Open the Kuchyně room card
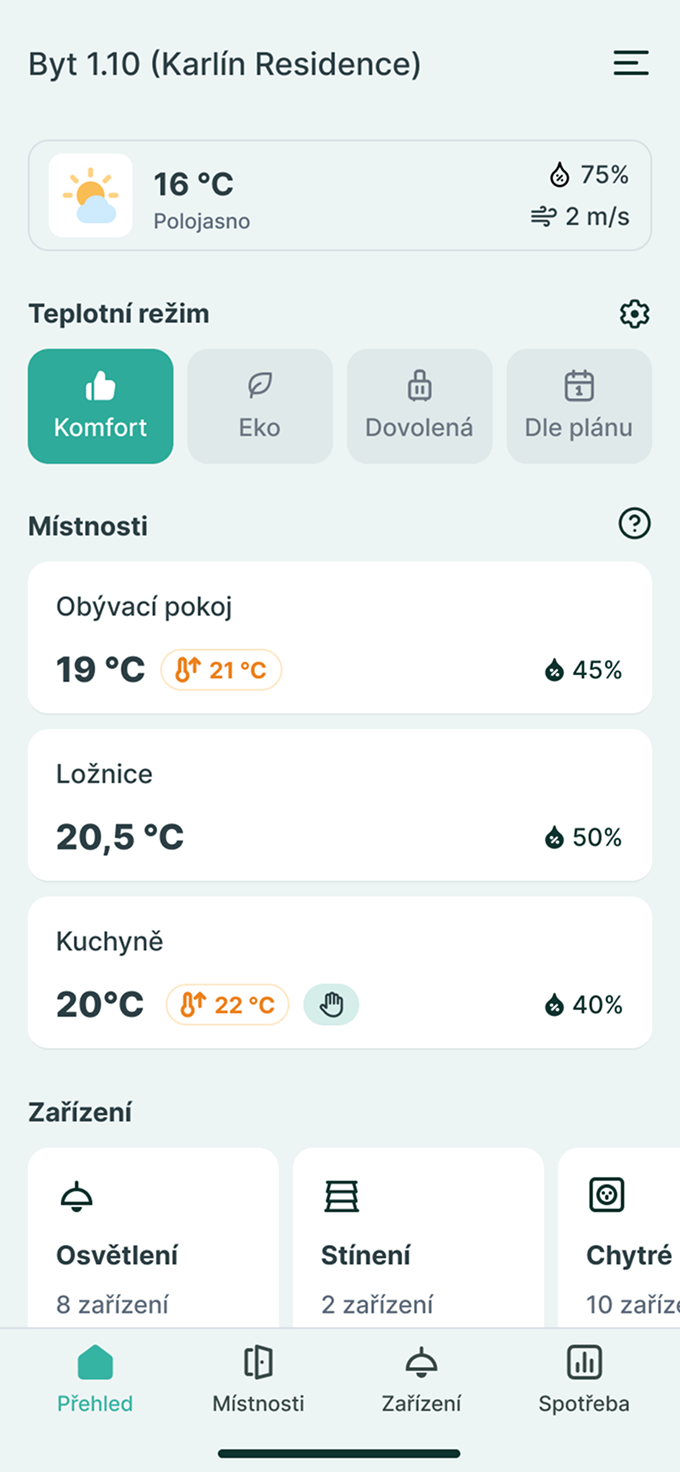Screen dimensions: 680x1472 point(340,972)
